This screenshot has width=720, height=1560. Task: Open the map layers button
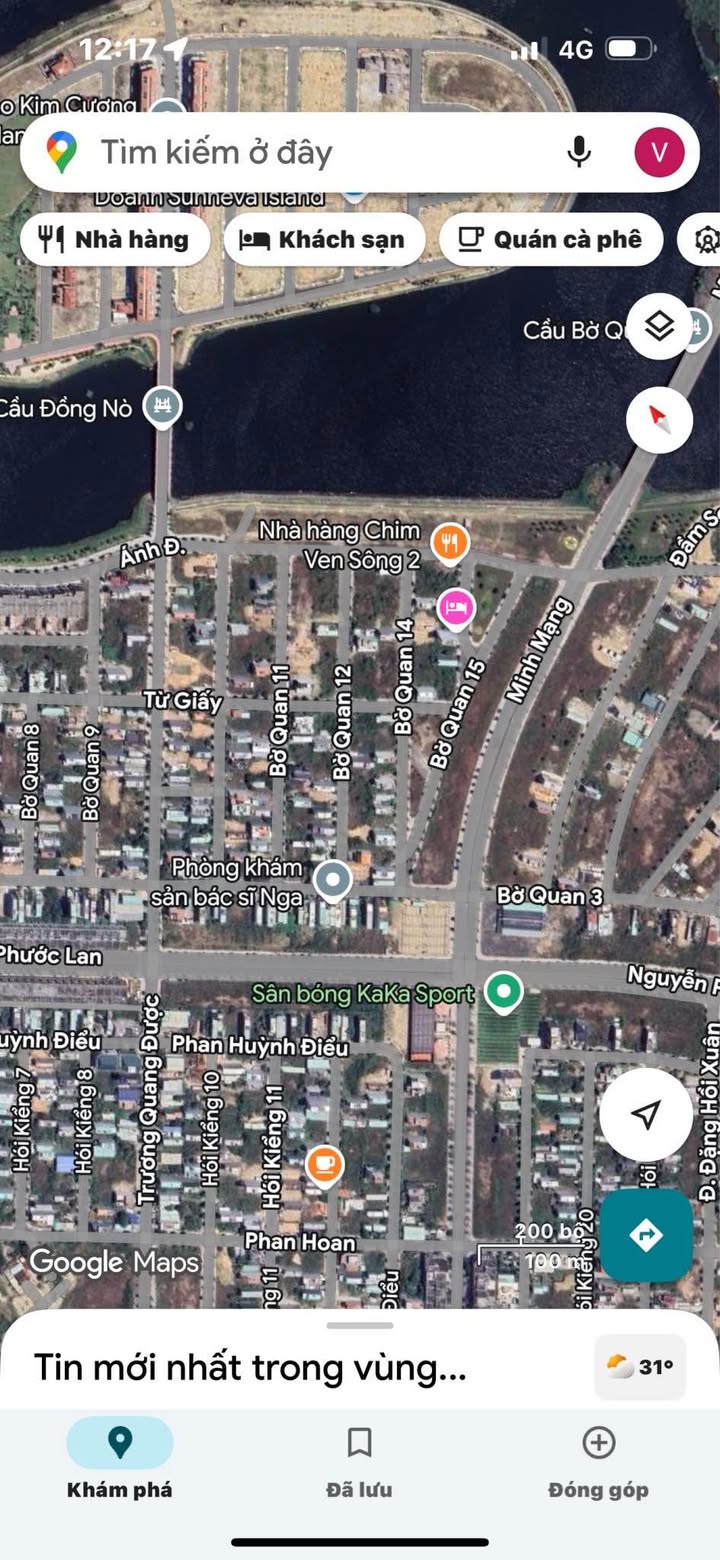[659, 326]
